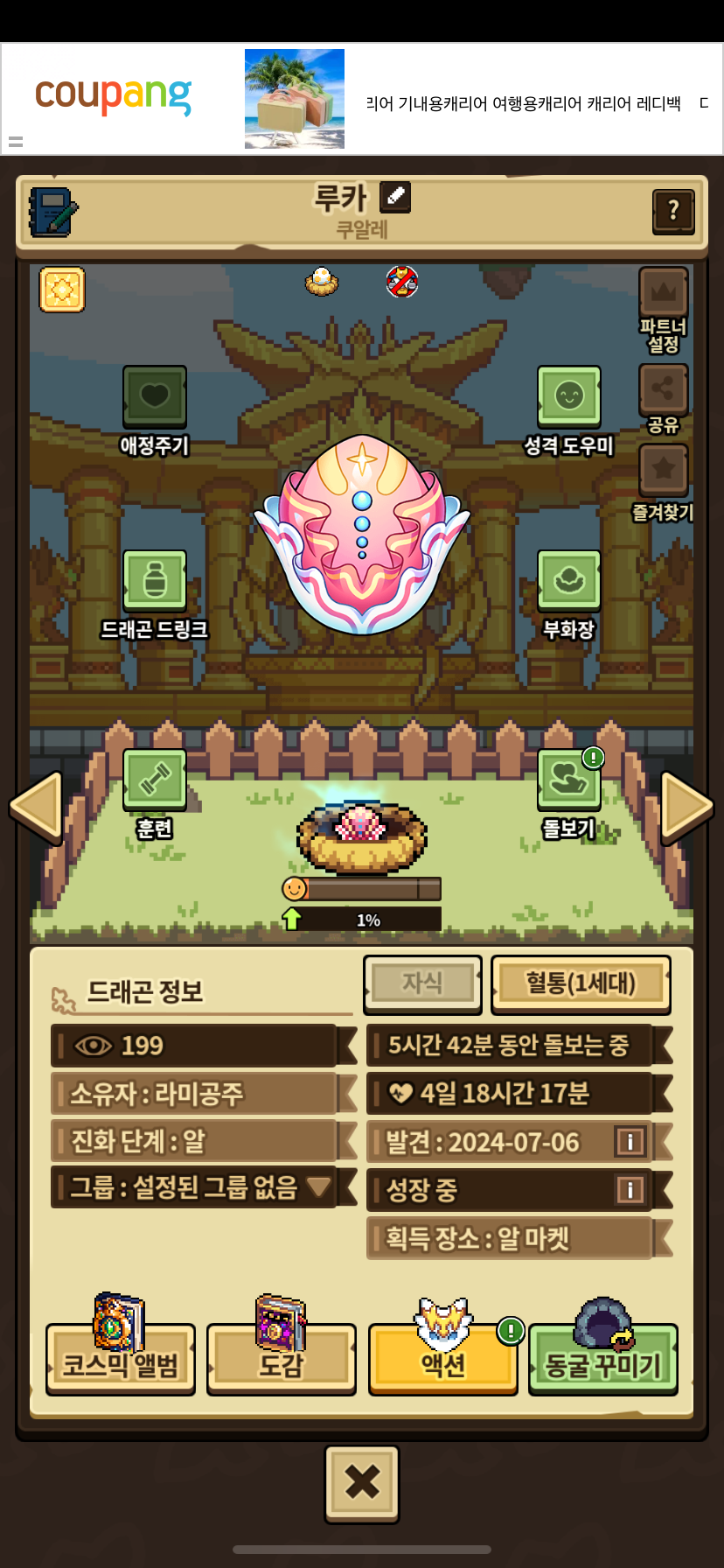This screenshot has height=1568, width=724.
Task: Open 돌보기 caretaking
Action: [568, 779]
